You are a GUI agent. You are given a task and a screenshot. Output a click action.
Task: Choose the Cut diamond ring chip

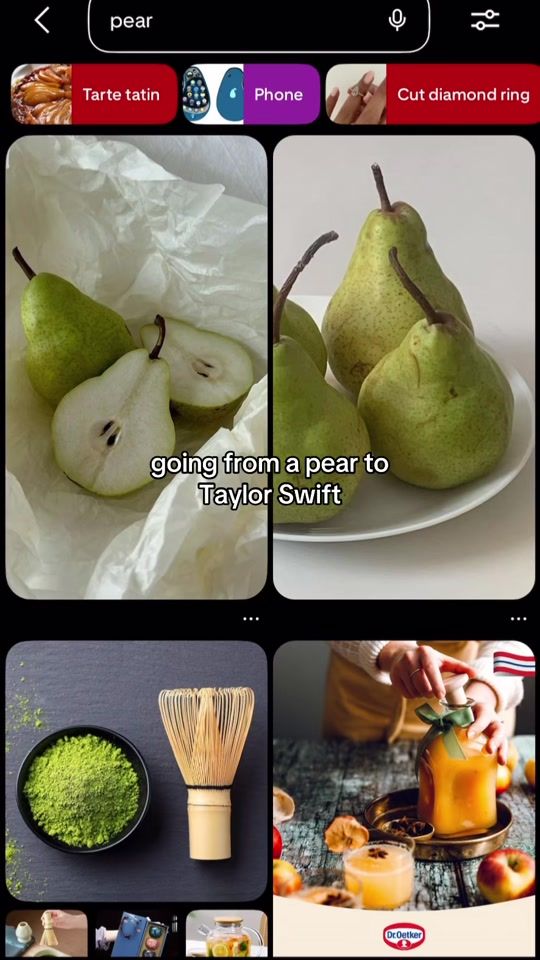(x=433, y=94)
